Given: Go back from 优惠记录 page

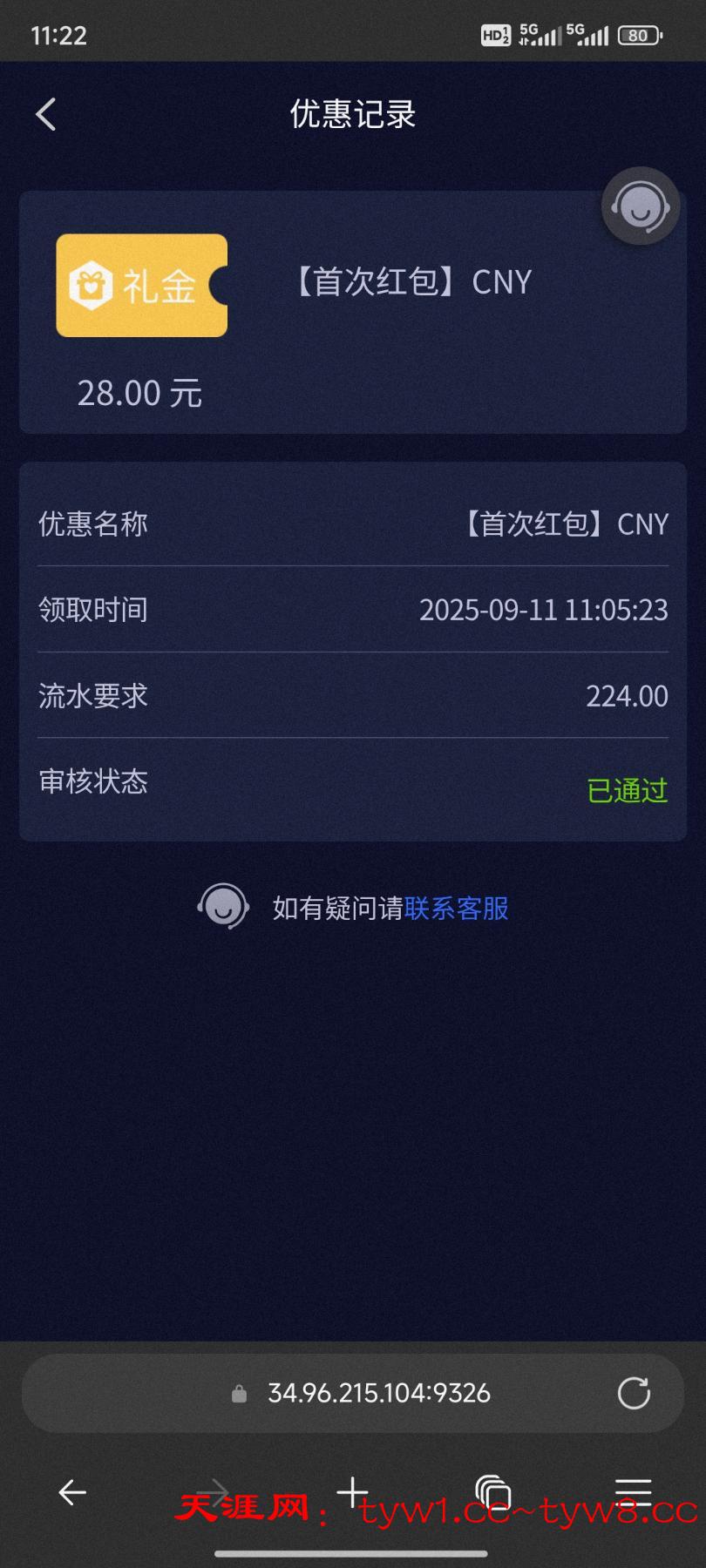Looking at the screenshot, I should [x=46, y=114].
